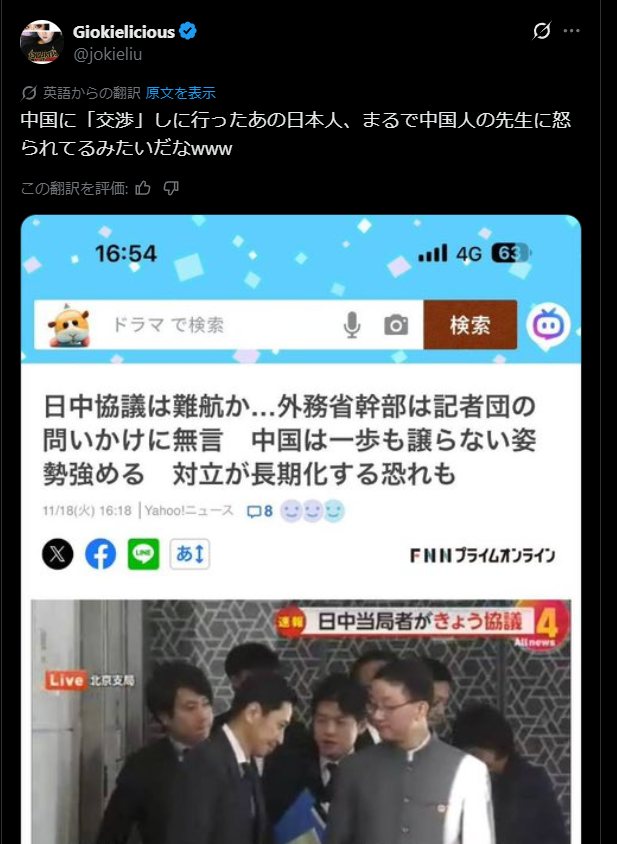This screenshot has height=844, width=617.
Task: Rate the translation with thumbs up
Action: point(143,188)
